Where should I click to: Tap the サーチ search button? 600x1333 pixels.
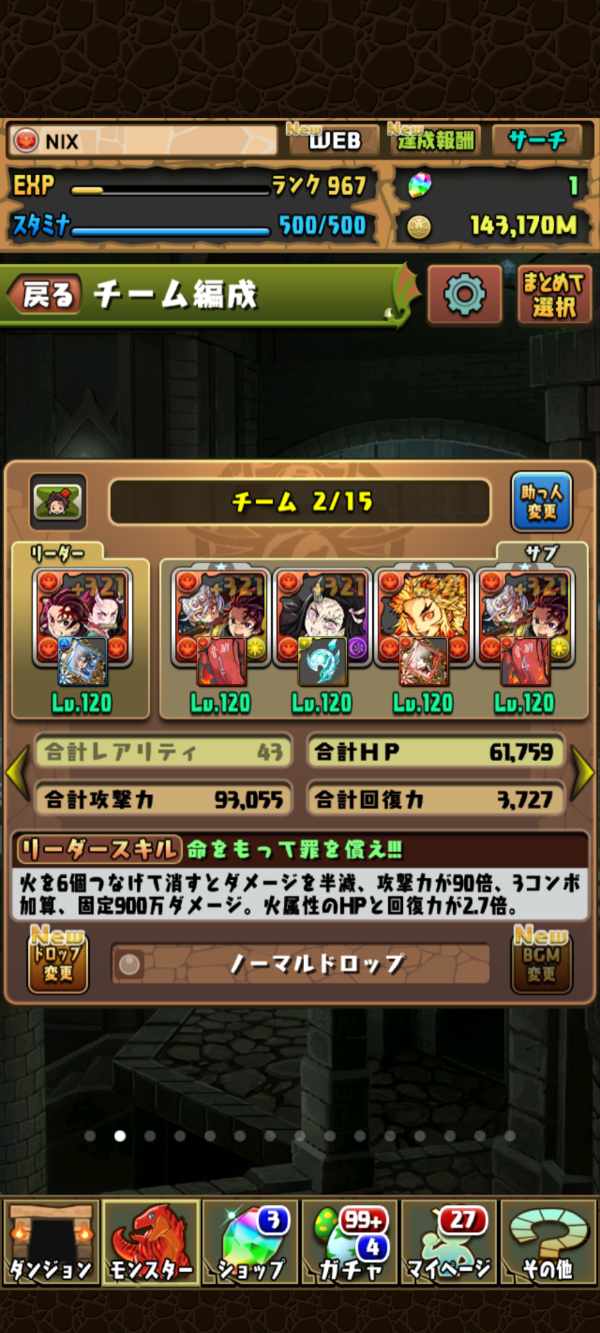537,140
